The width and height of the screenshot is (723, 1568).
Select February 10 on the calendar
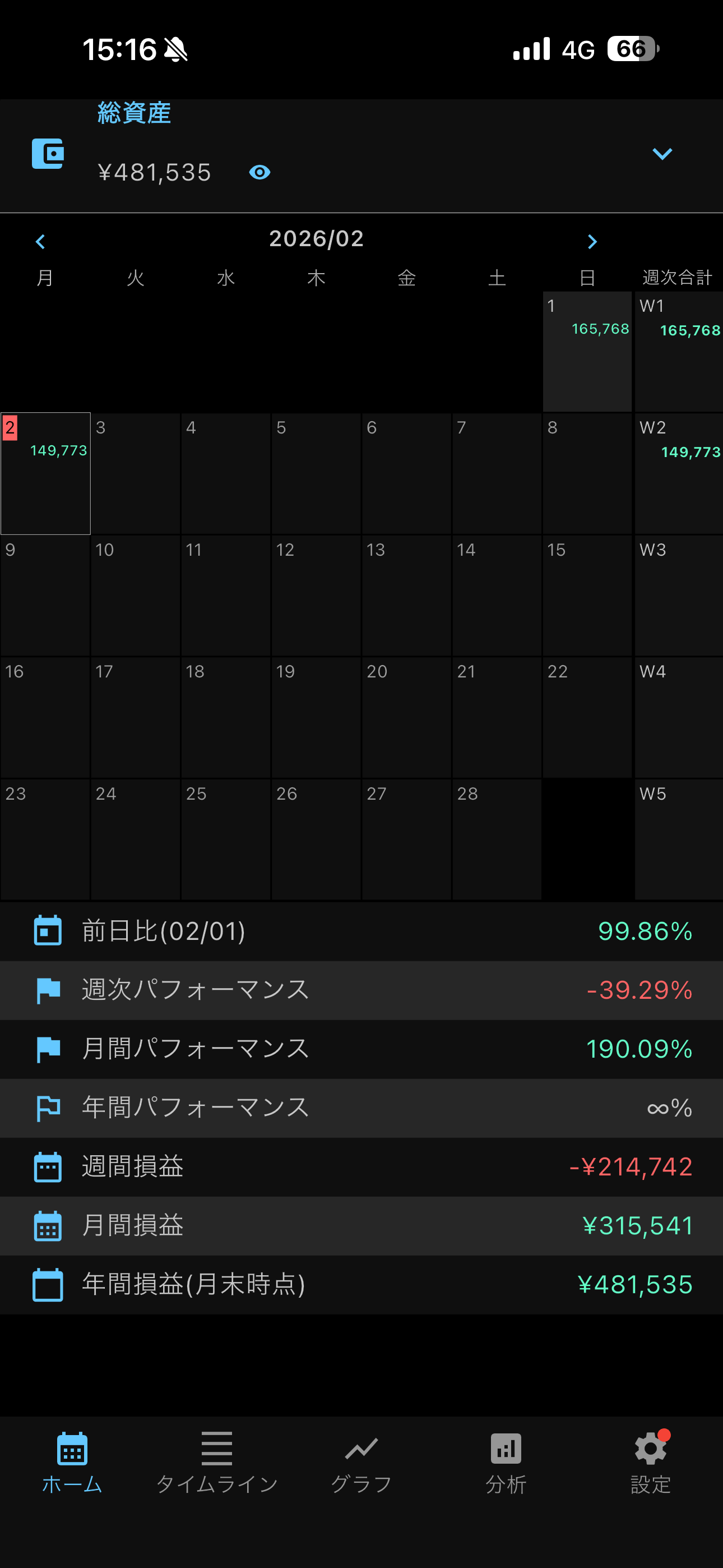[x=135, y=594]
